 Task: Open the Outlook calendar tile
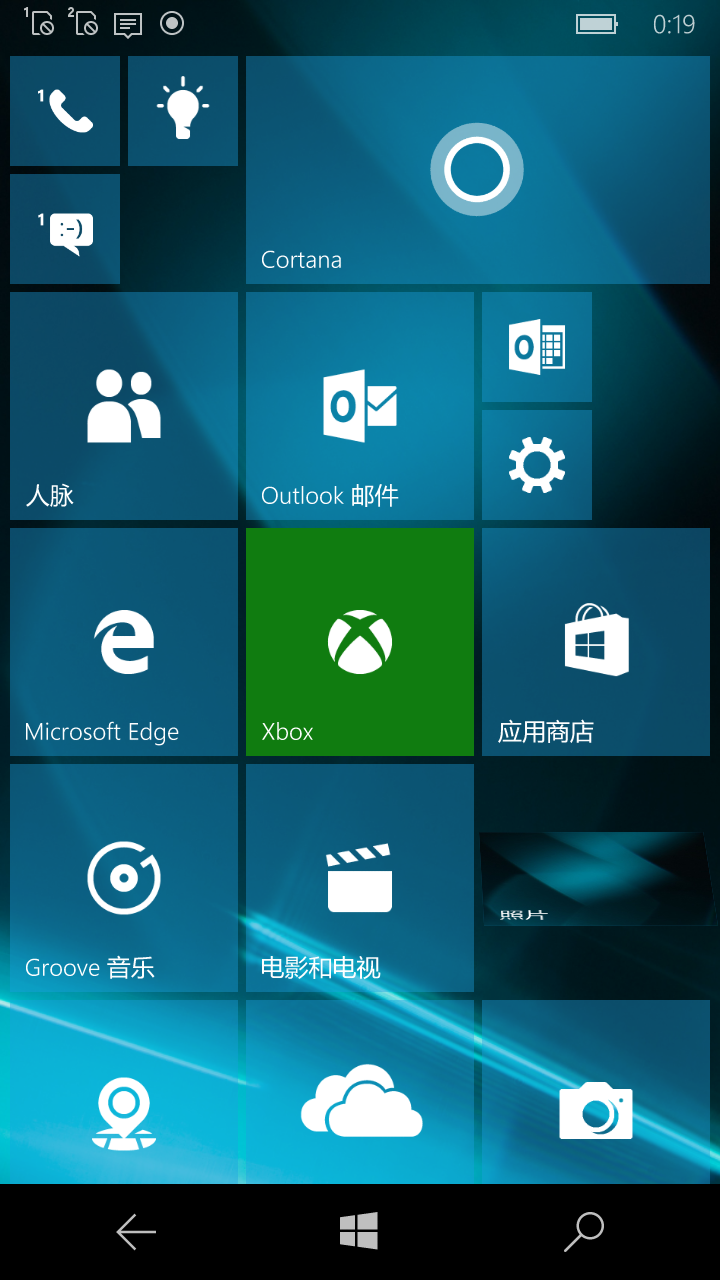[x=537, y=347]
